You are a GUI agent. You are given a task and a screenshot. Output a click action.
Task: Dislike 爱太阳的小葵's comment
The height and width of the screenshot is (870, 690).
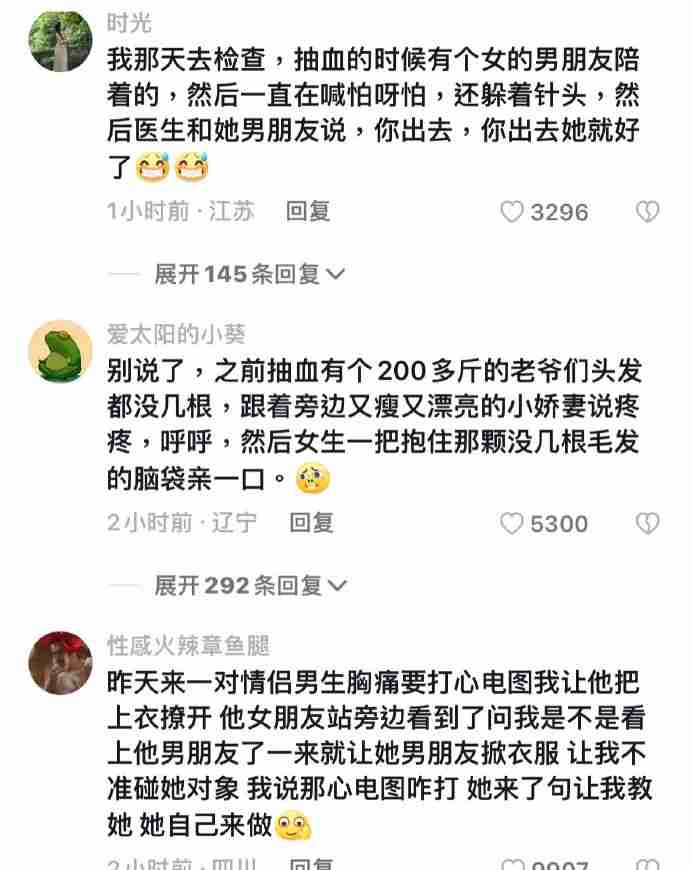[x=647, y=523]
